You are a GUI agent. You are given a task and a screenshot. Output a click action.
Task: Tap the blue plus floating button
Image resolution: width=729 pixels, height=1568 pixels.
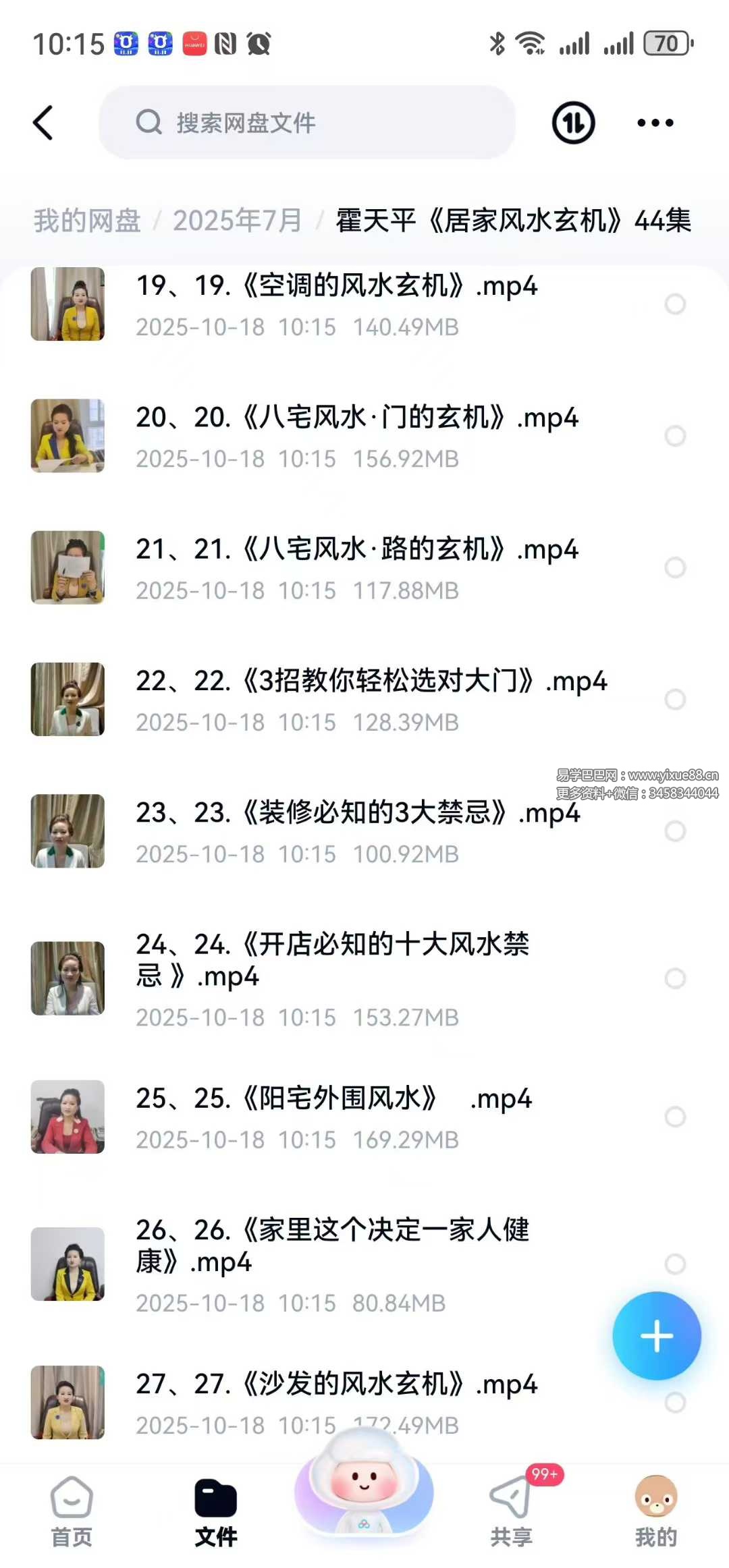point(656,1336)
